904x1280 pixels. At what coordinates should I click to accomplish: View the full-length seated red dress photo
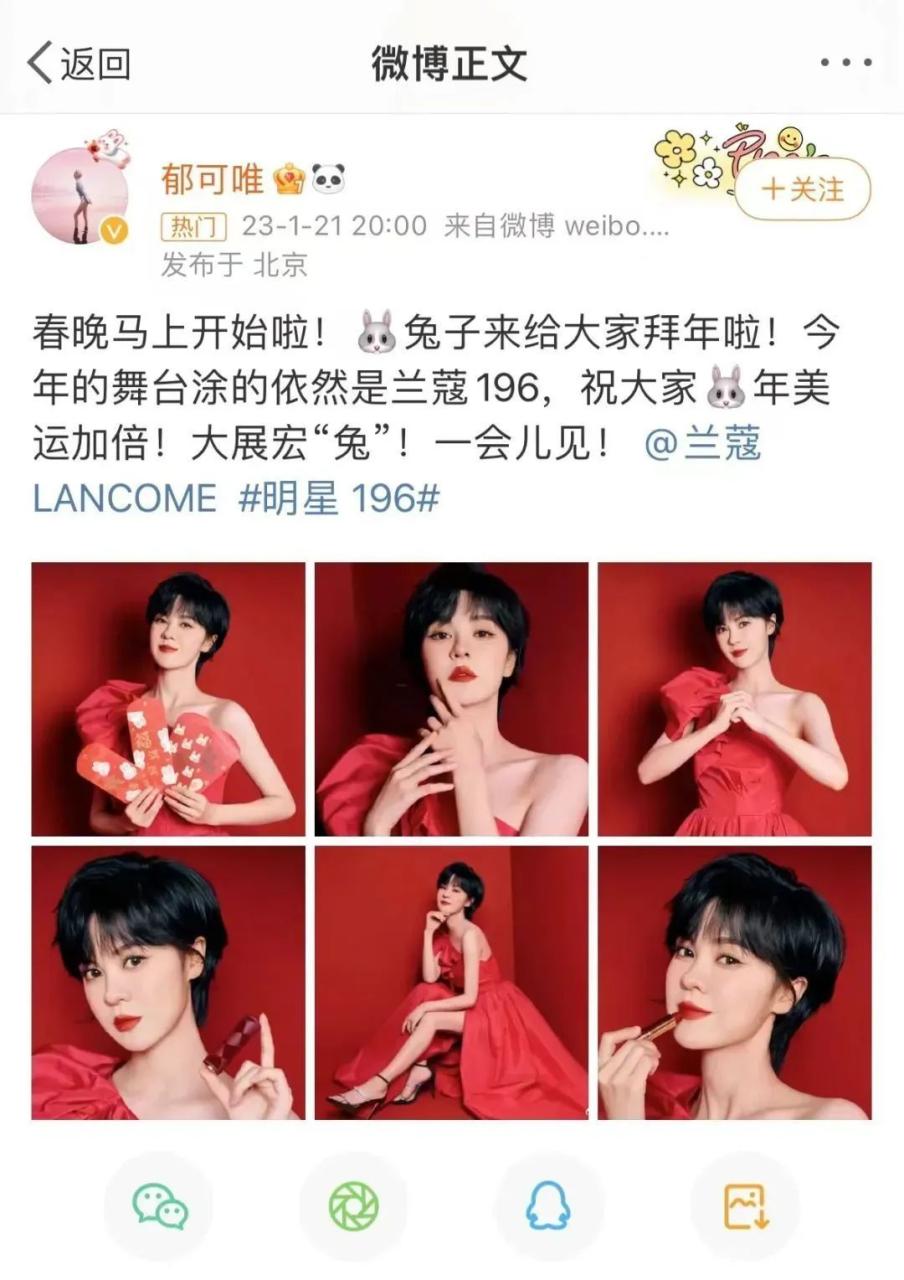point(452,983)
